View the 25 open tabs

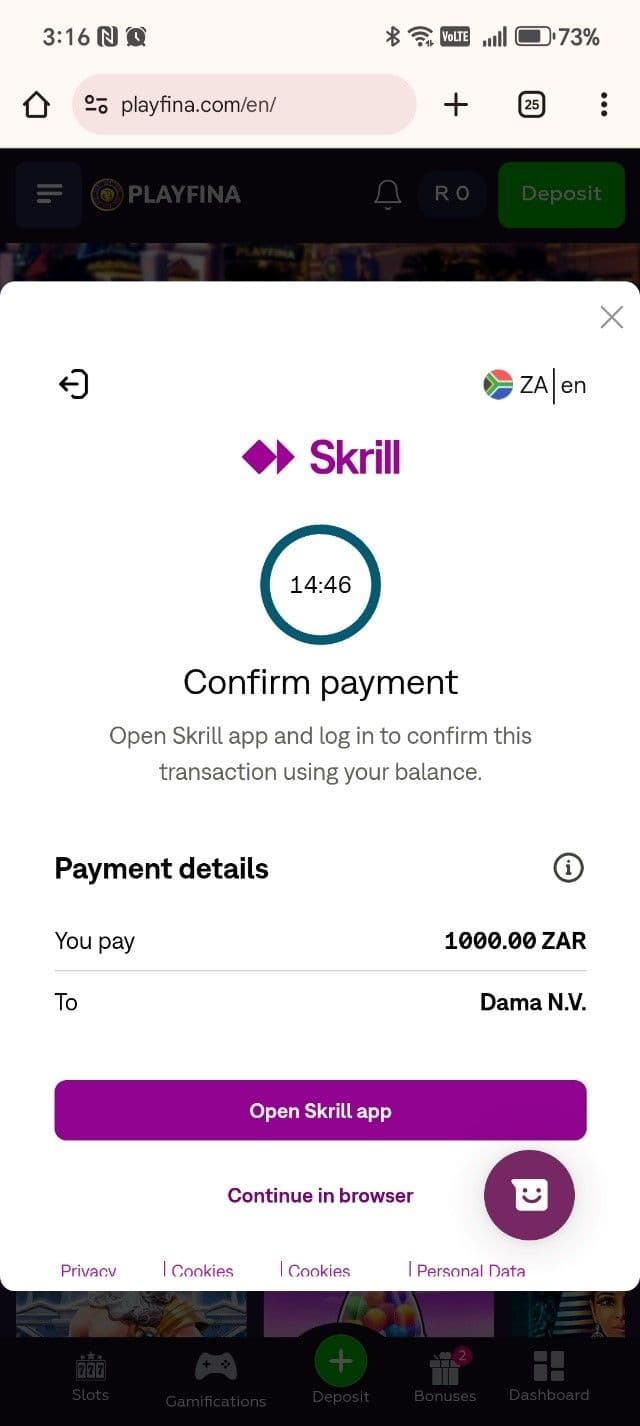[x=531, y=104]
